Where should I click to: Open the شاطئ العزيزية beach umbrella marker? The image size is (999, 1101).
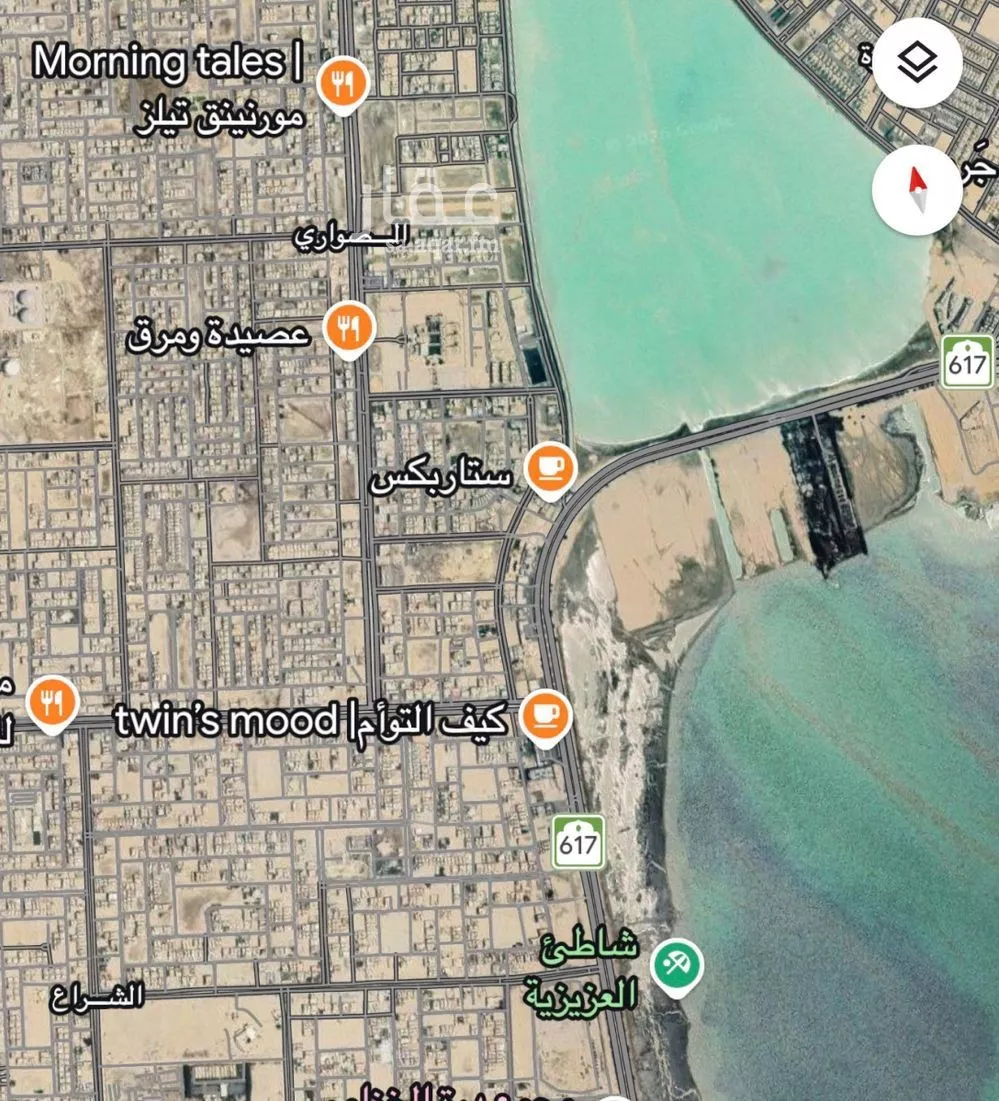(x=676, y=966)
